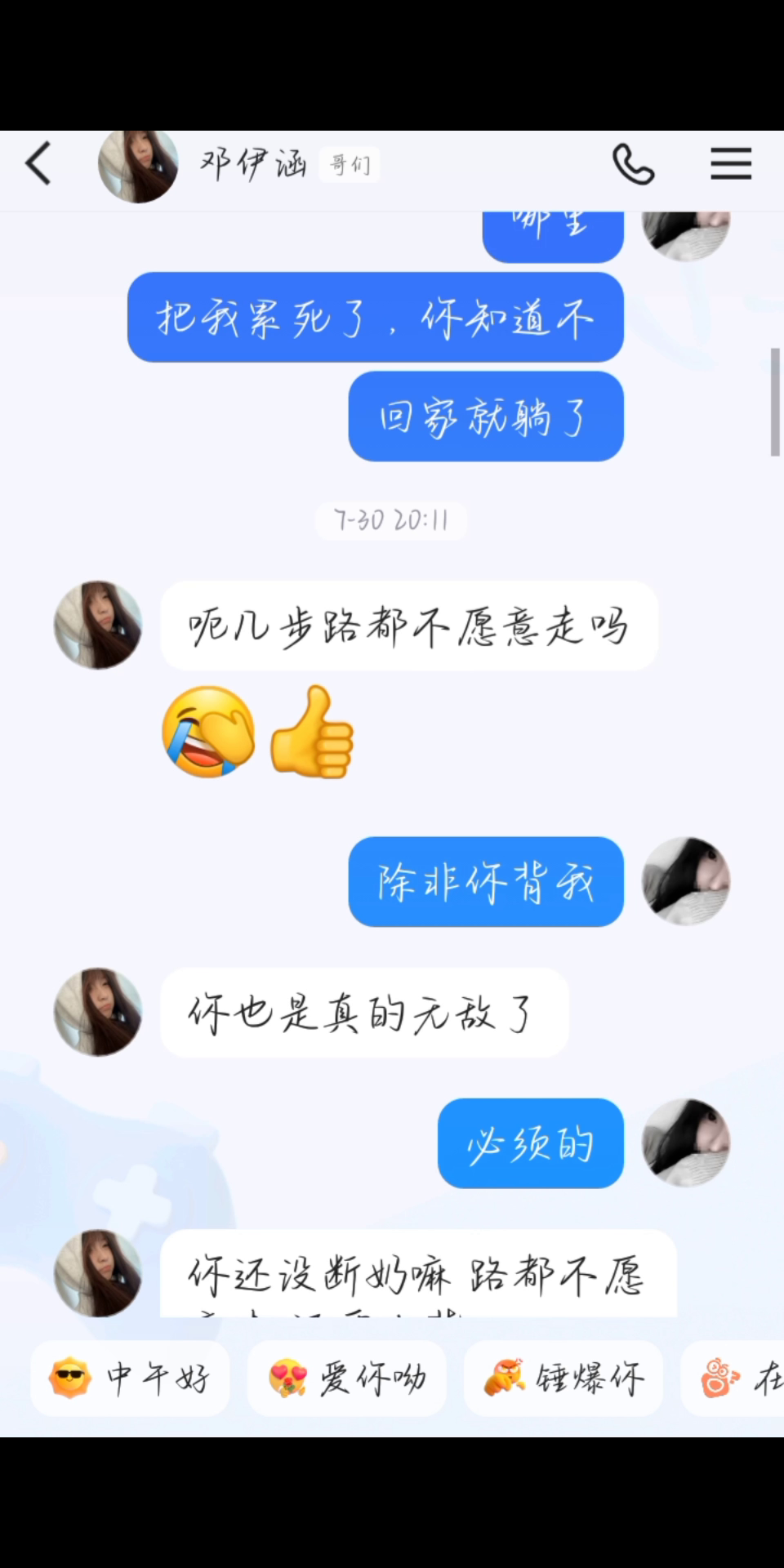Send the 中午好 quick reply
The width and height of the screenshot is (784, 1568).
point(131,1379)
